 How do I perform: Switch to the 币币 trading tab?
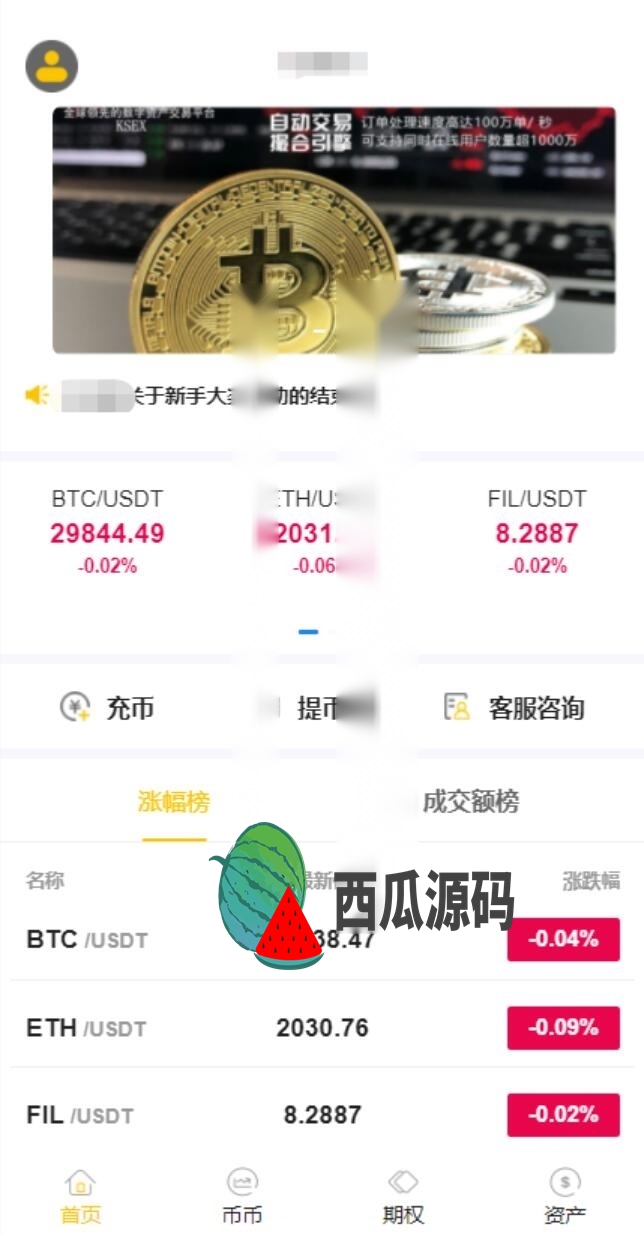tap(241, 1198)
